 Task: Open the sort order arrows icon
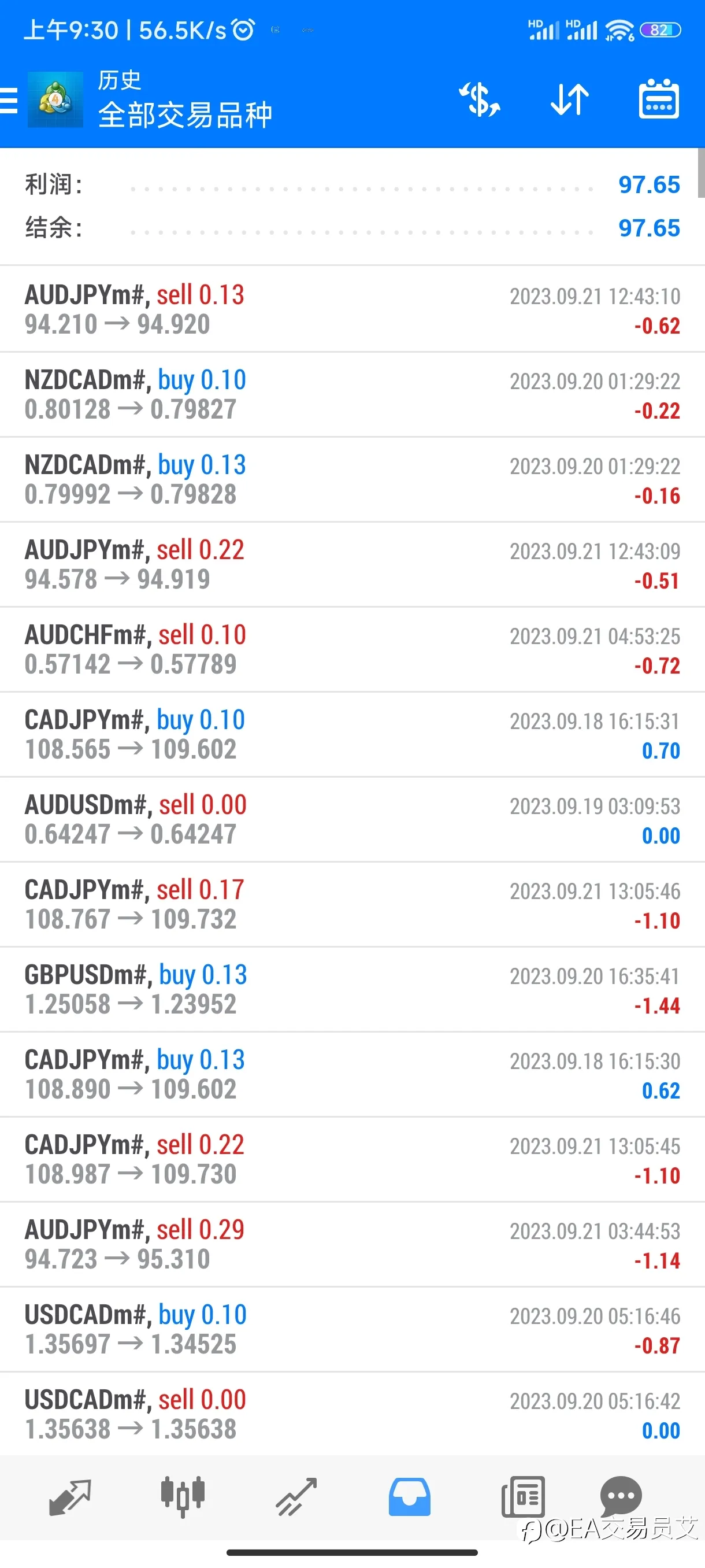[569, 99]
